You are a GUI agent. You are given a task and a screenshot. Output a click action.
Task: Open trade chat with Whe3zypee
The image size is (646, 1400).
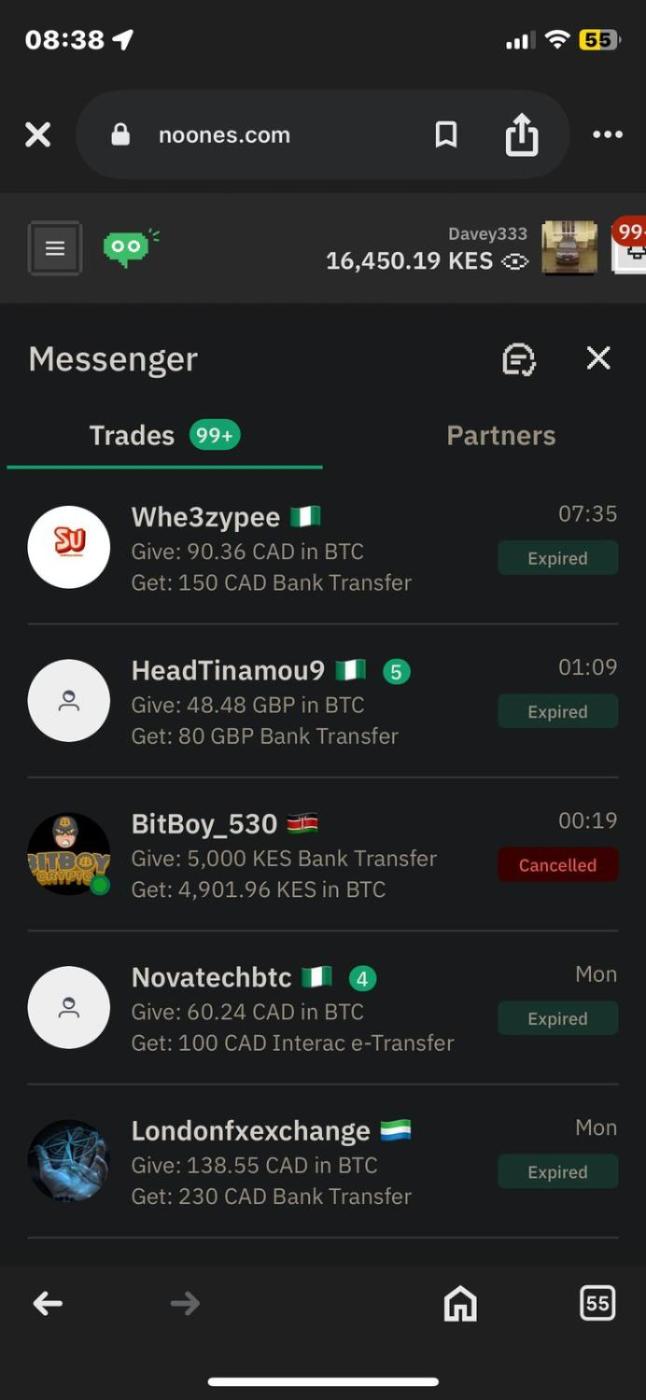tap(322, 548)
